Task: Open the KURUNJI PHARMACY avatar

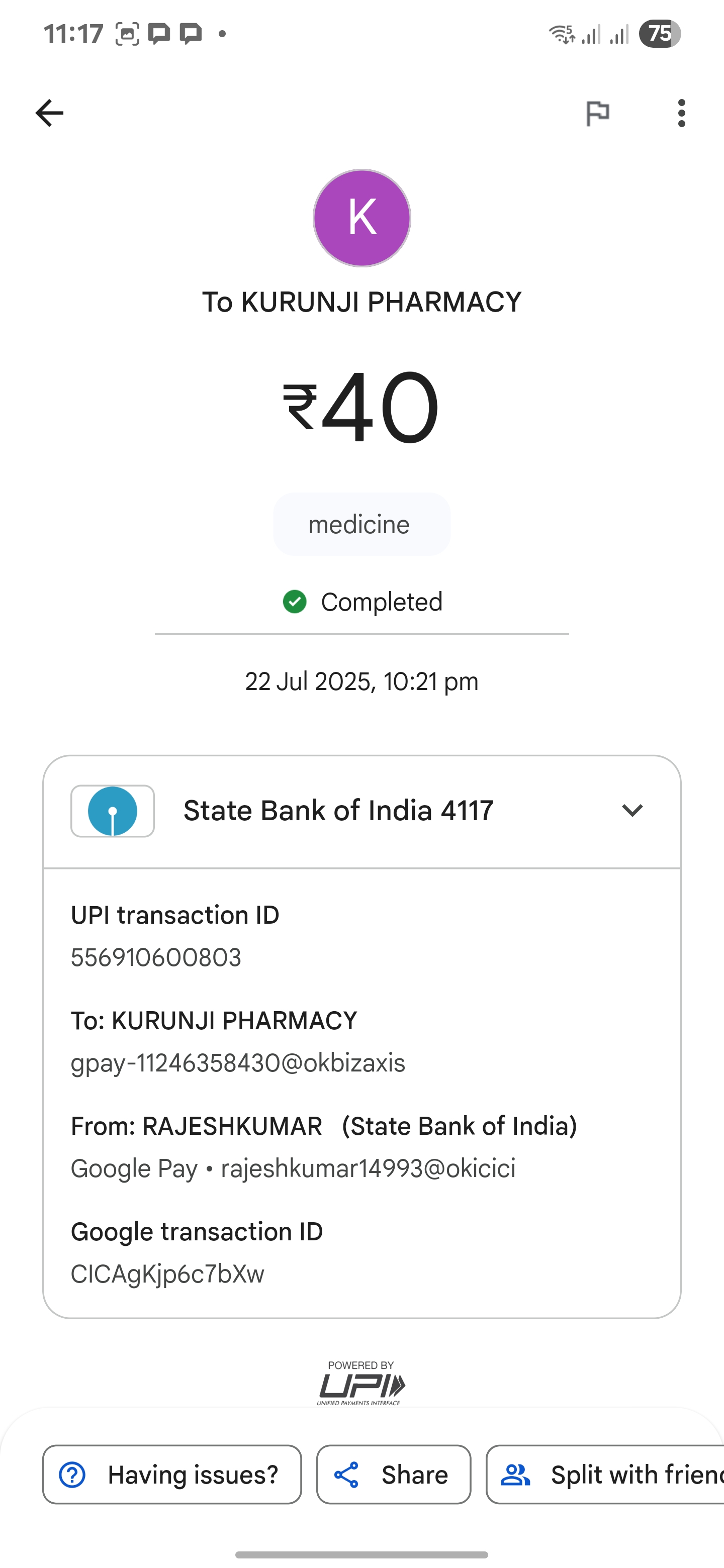Action: (x=361, y=218)
